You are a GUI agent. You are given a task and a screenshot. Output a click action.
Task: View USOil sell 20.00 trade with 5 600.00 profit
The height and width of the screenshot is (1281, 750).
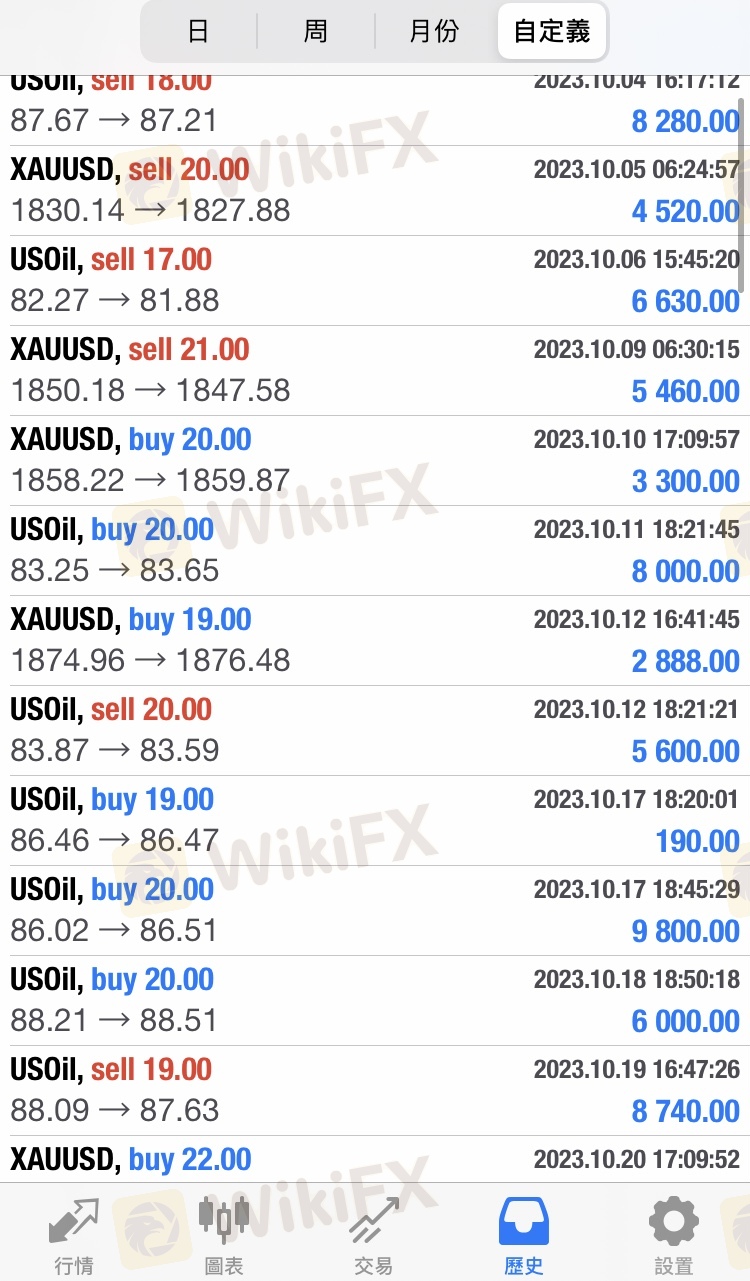pyautogui.click(x=375, y=730)
